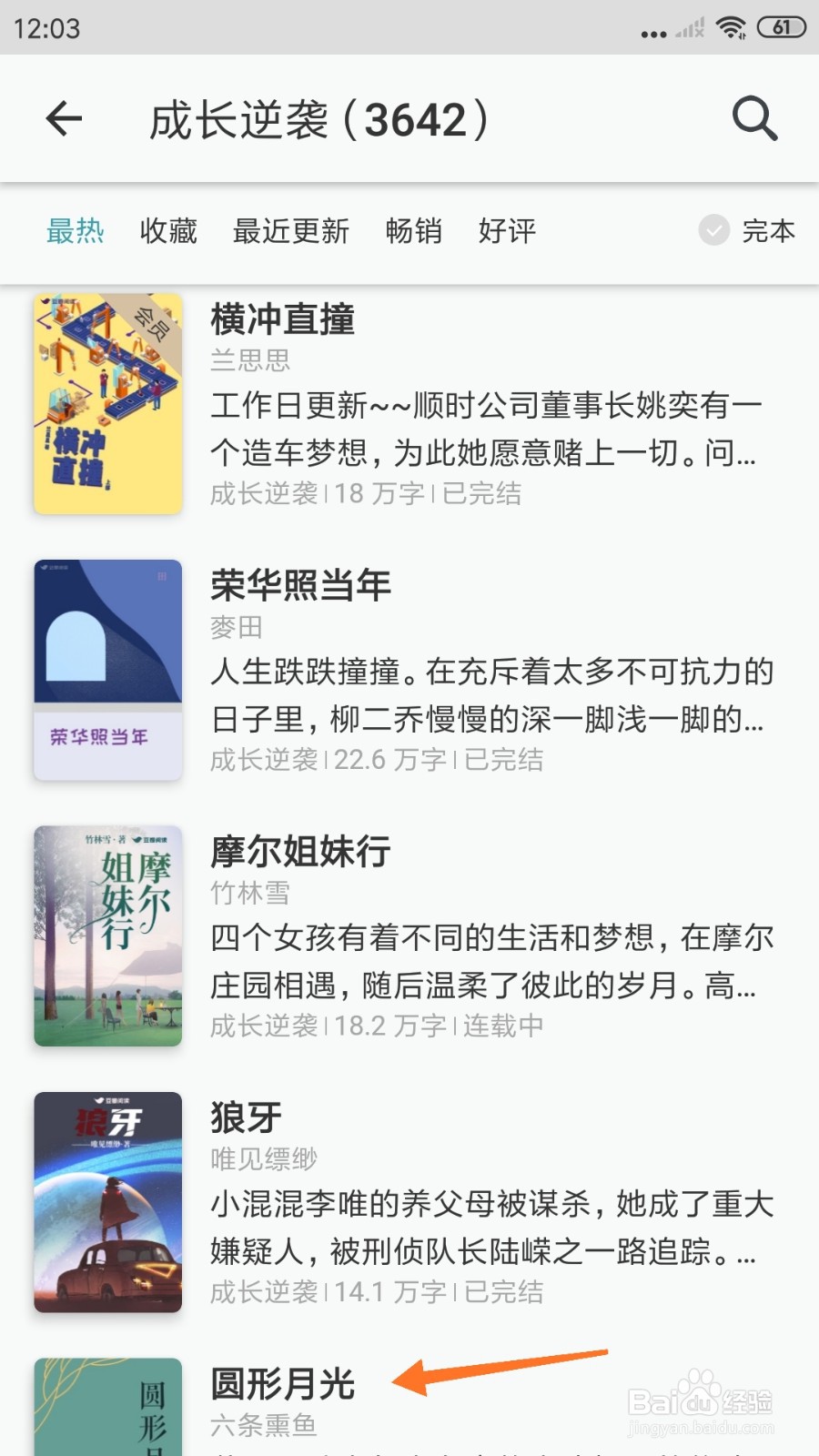
Task: Open the search icon
Action: (x=753, y=119)
